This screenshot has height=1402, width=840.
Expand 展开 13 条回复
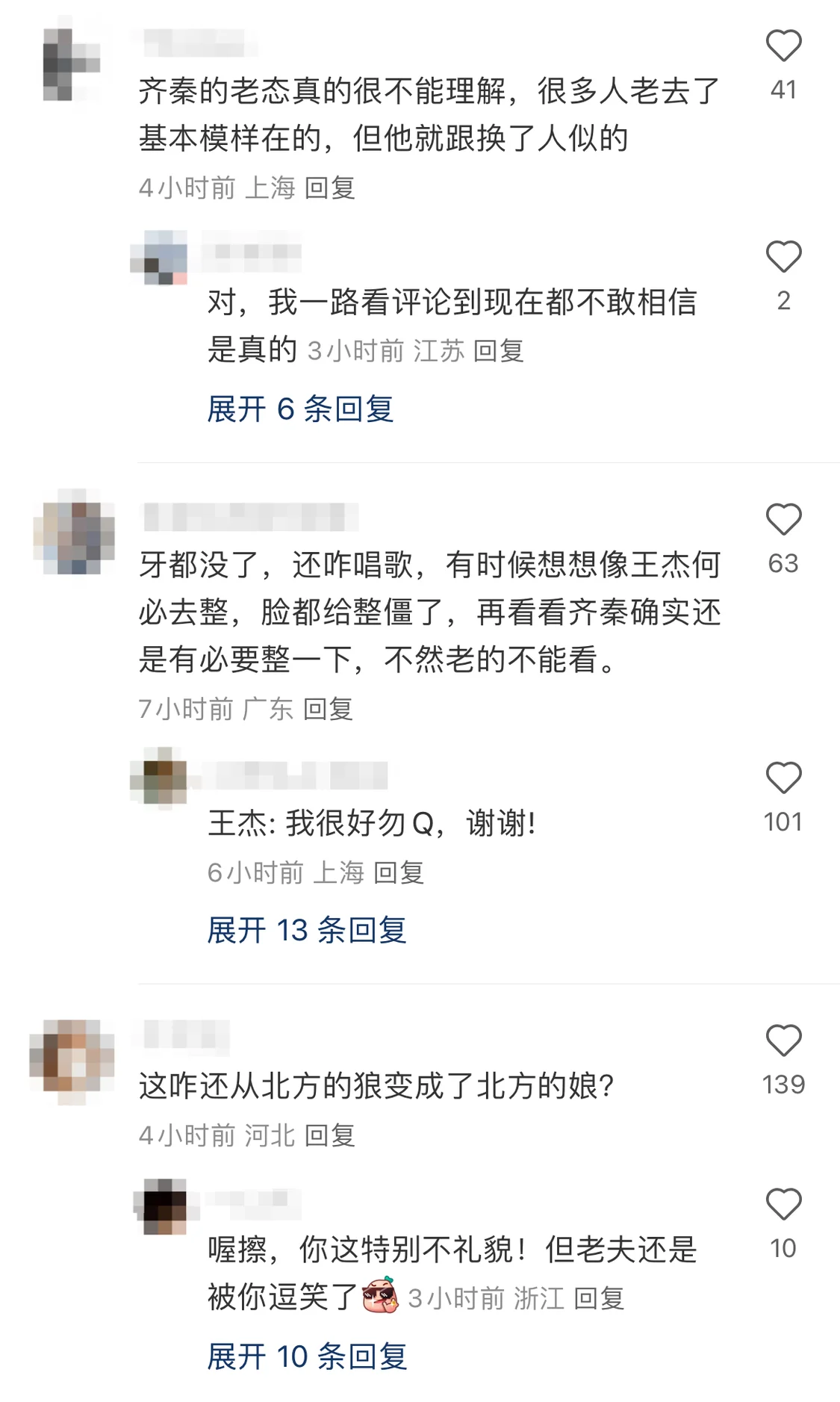tap(306, 931)
